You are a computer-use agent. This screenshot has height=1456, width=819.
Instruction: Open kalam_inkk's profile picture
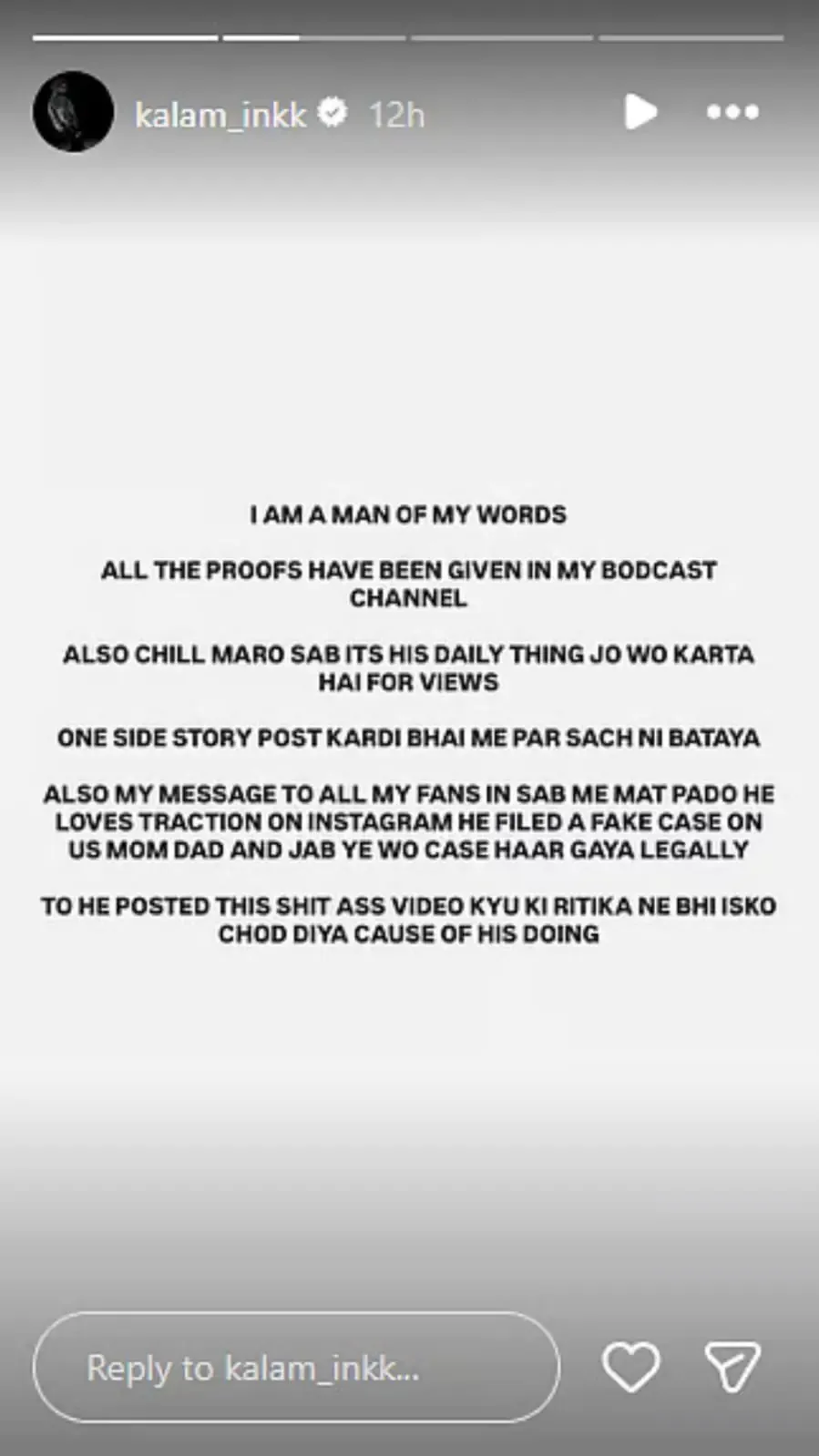coord(74,112)
